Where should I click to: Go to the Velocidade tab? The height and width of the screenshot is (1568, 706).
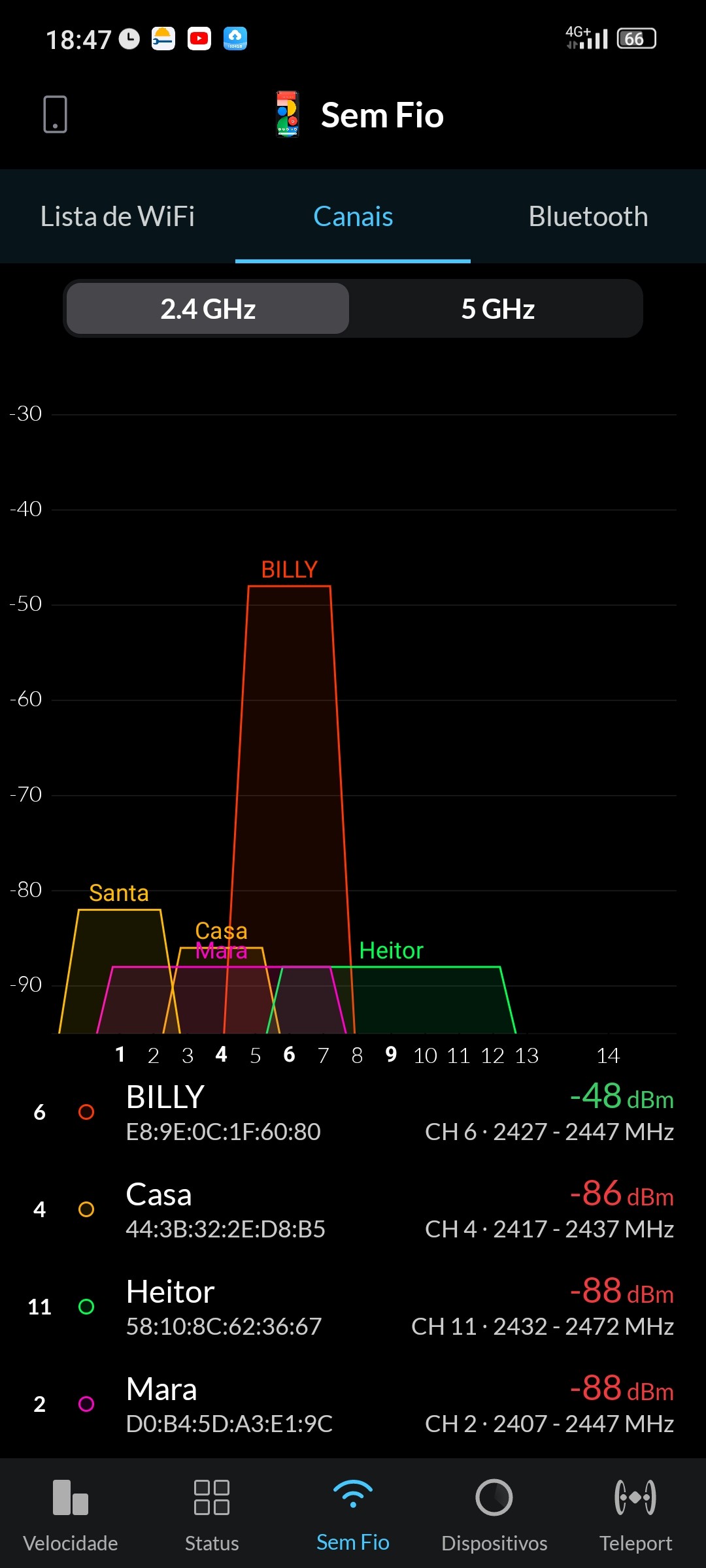[x=71, y=1514]
